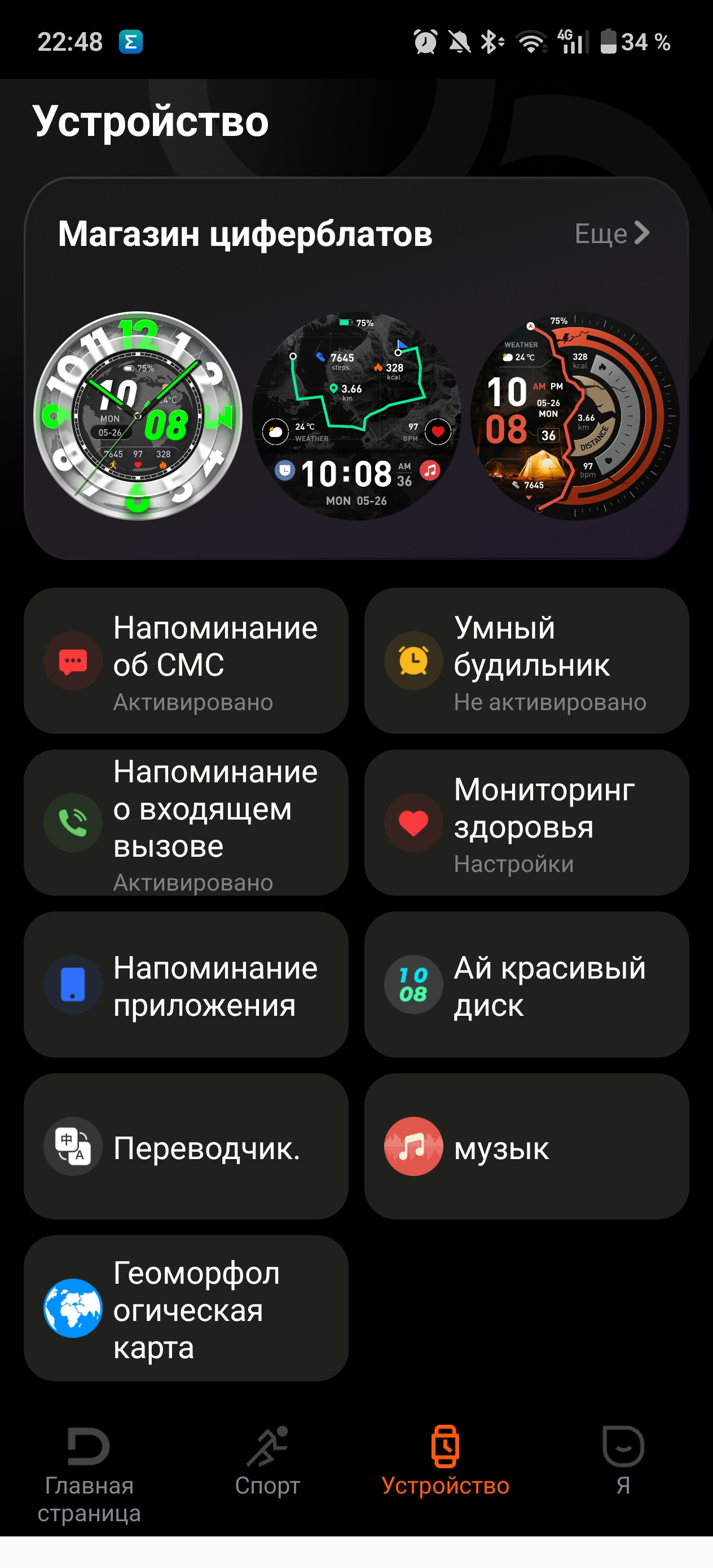
Task: Switch to the Я profile tab
Action: pyautogui.click(x=623, y=1462)
